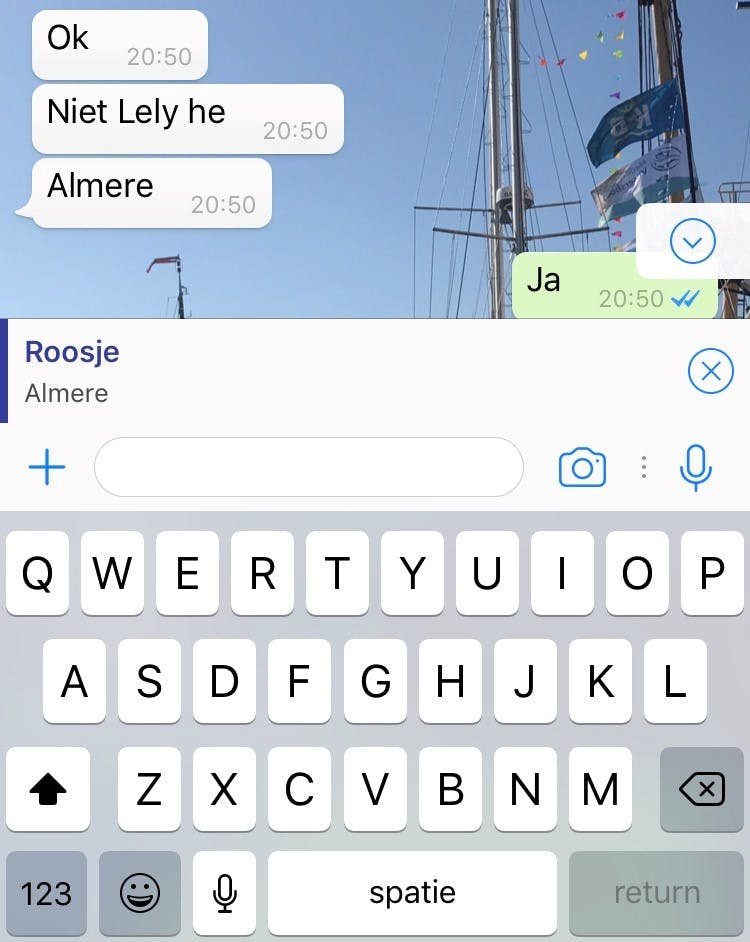Image resolution: width=750 pixels, height=942 pixels.
Task: Switch keyboard to numbers with 123 key
Action: pyautogui.click(x=46, y=893)
